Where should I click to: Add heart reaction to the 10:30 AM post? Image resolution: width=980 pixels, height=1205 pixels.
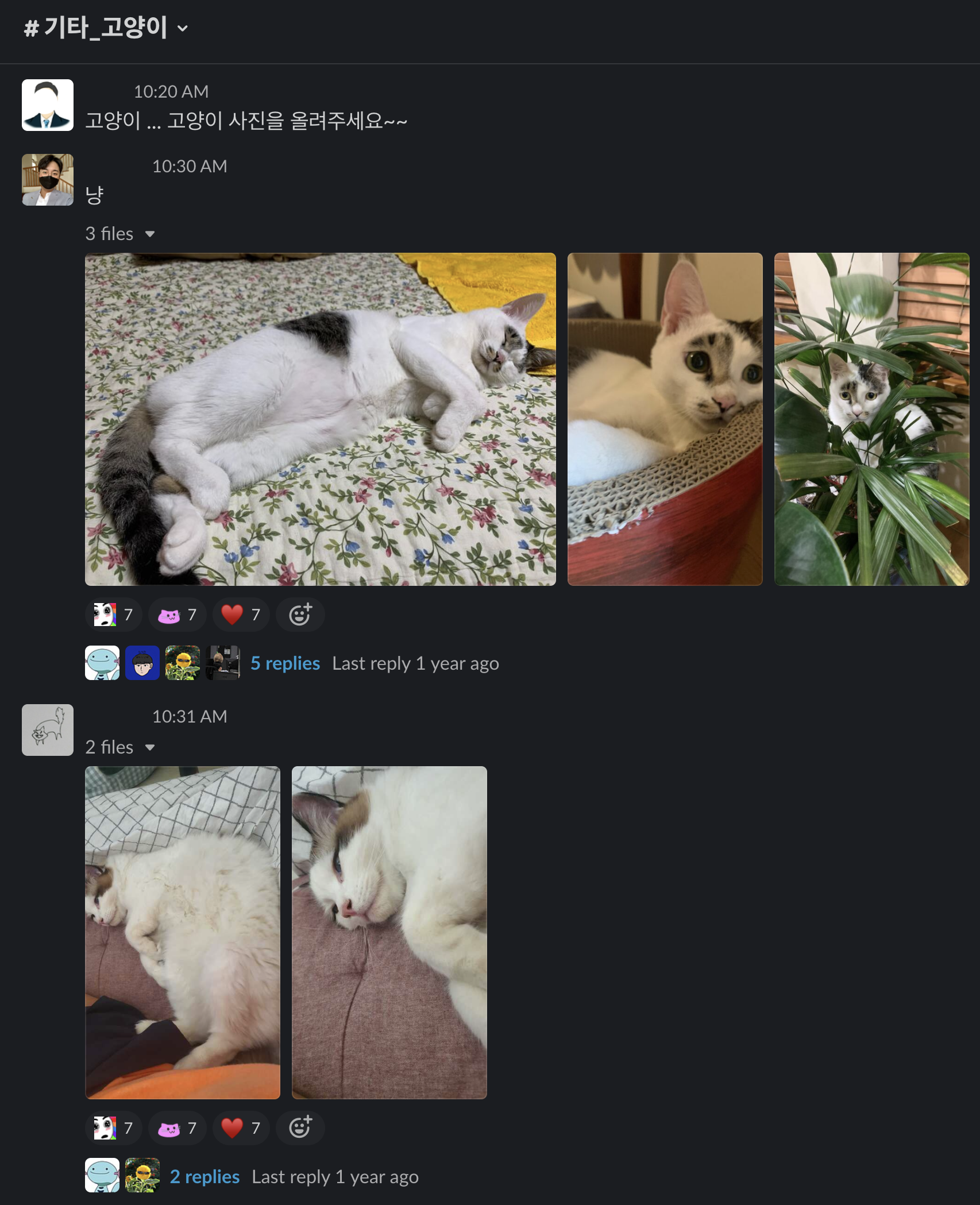pos(240,615)
